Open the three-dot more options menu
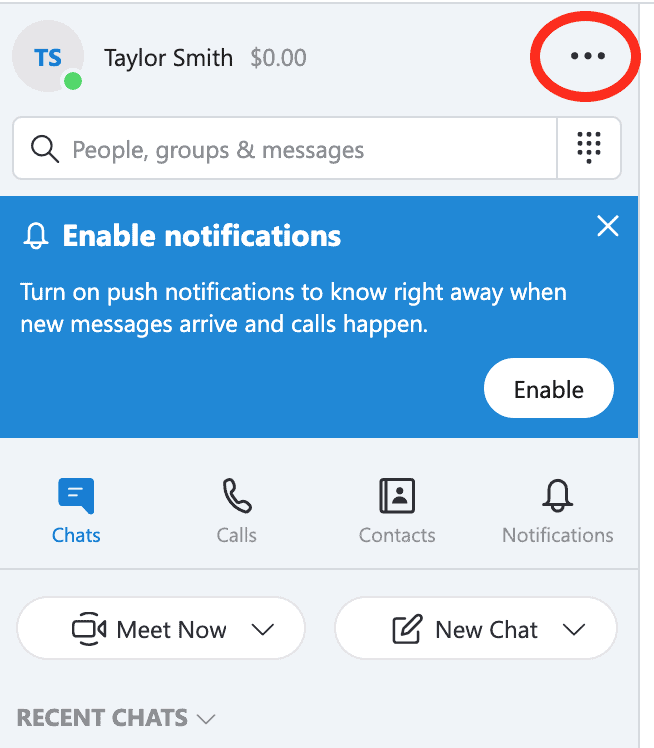The image size is (654, 748). click(587, 57)
